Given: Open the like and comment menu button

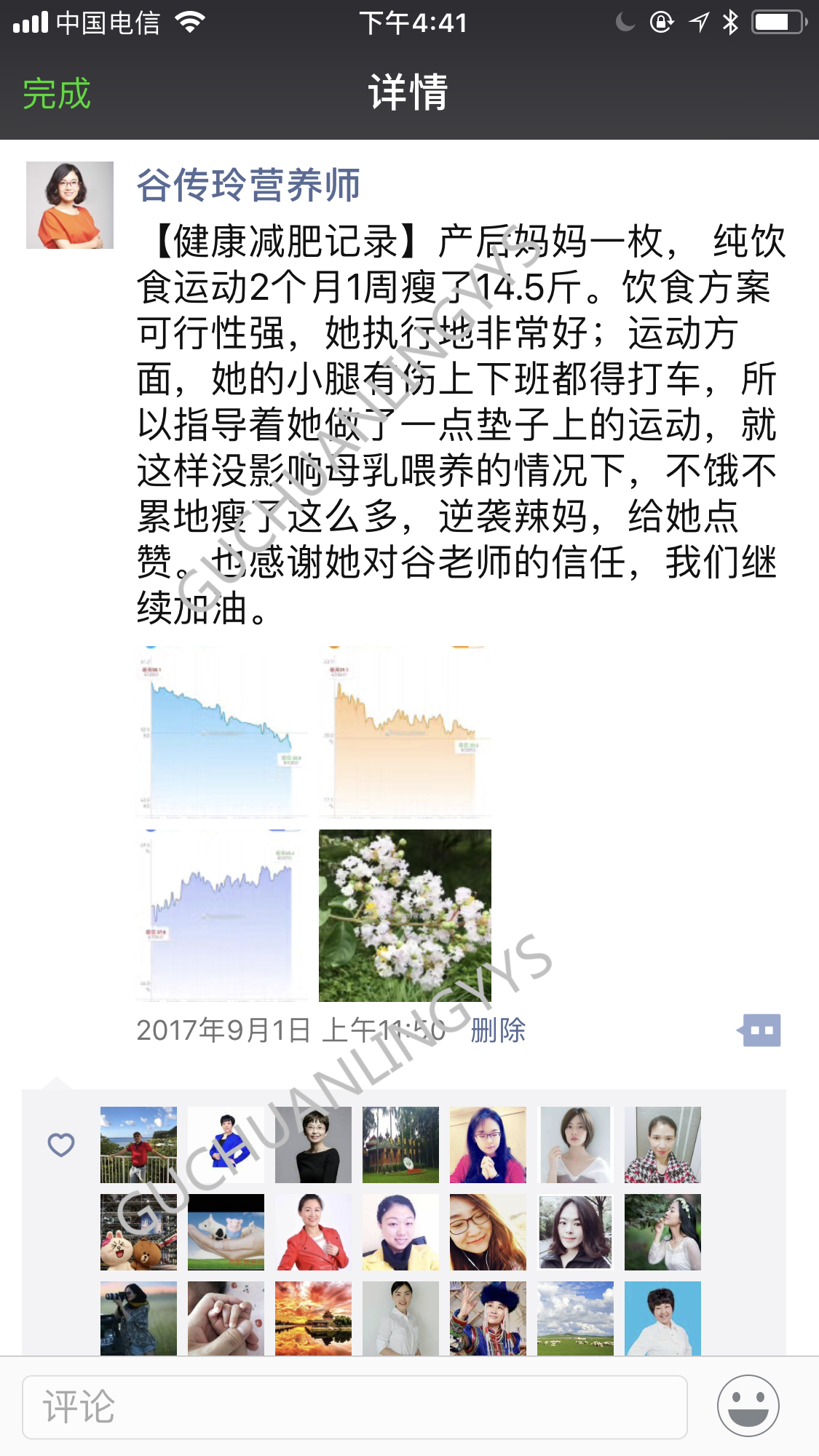Looking at the screenshot, I should point(759,1030).
